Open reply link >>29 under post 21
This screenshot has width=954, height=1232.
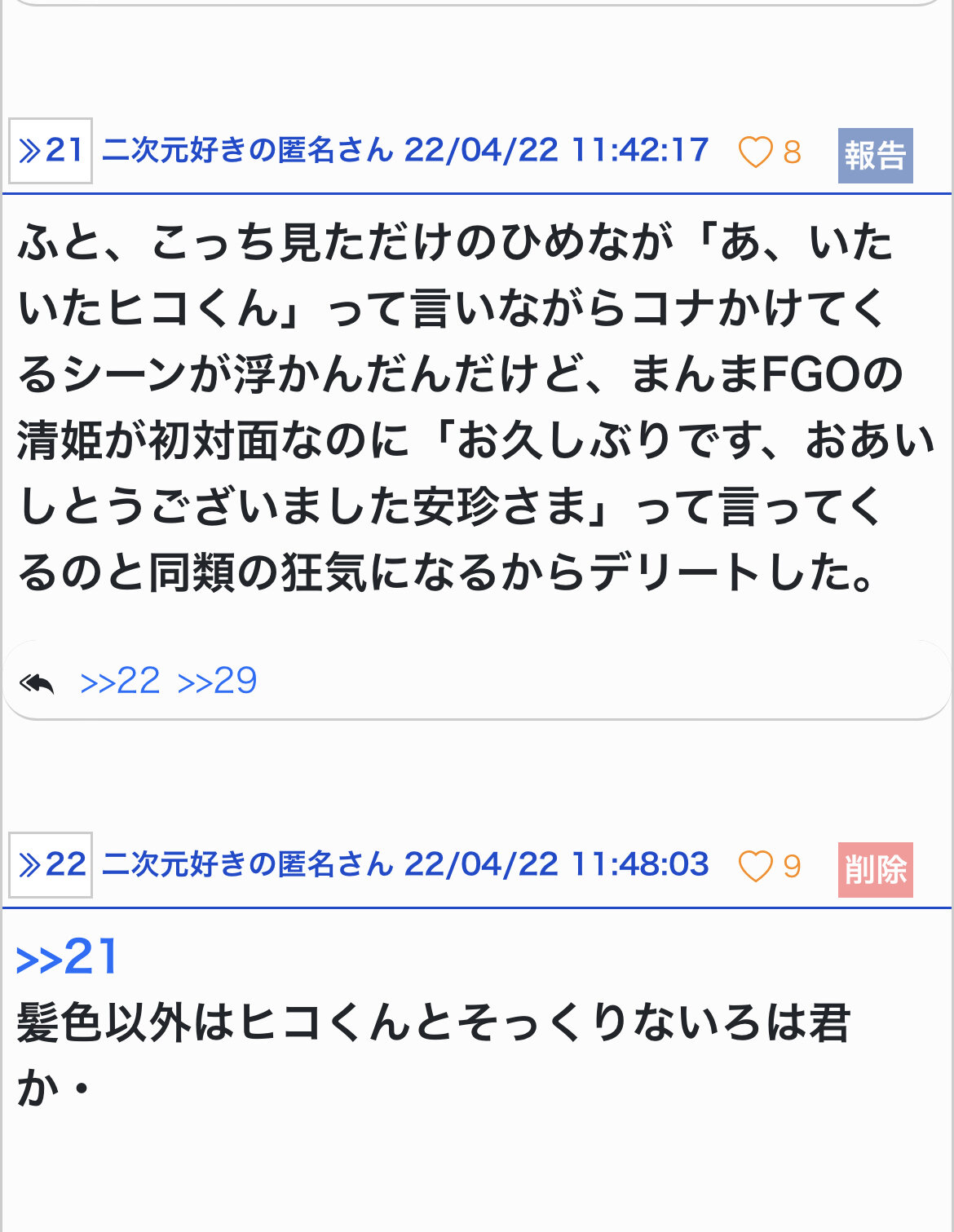coord(217,681)
